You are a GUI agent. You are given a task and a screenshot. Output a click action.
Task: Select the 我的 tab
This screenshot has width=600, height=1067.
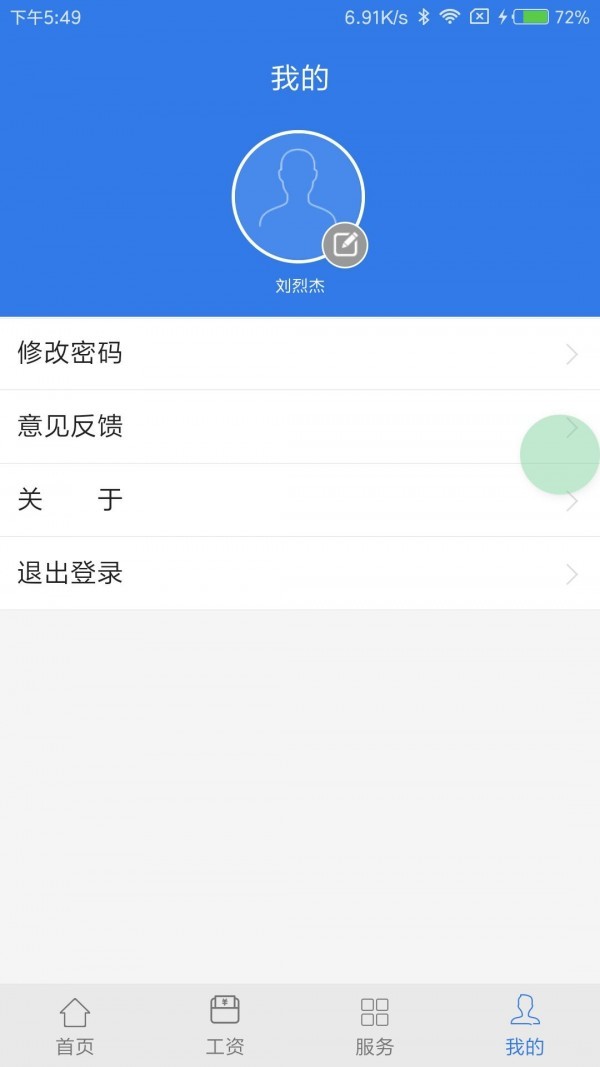[525, 1026]
